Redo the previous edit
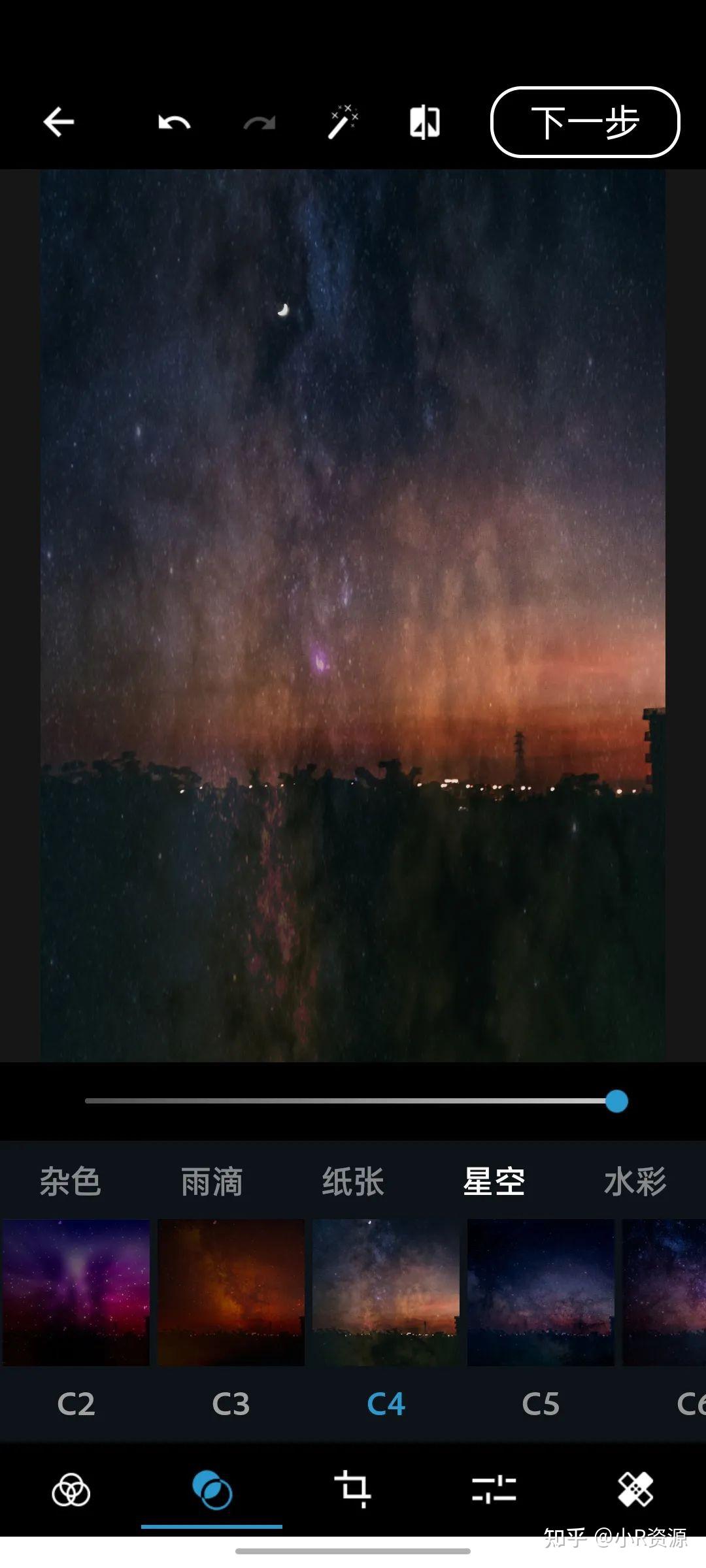Viewport: 706px width, 1568px height. coord(260,122)
